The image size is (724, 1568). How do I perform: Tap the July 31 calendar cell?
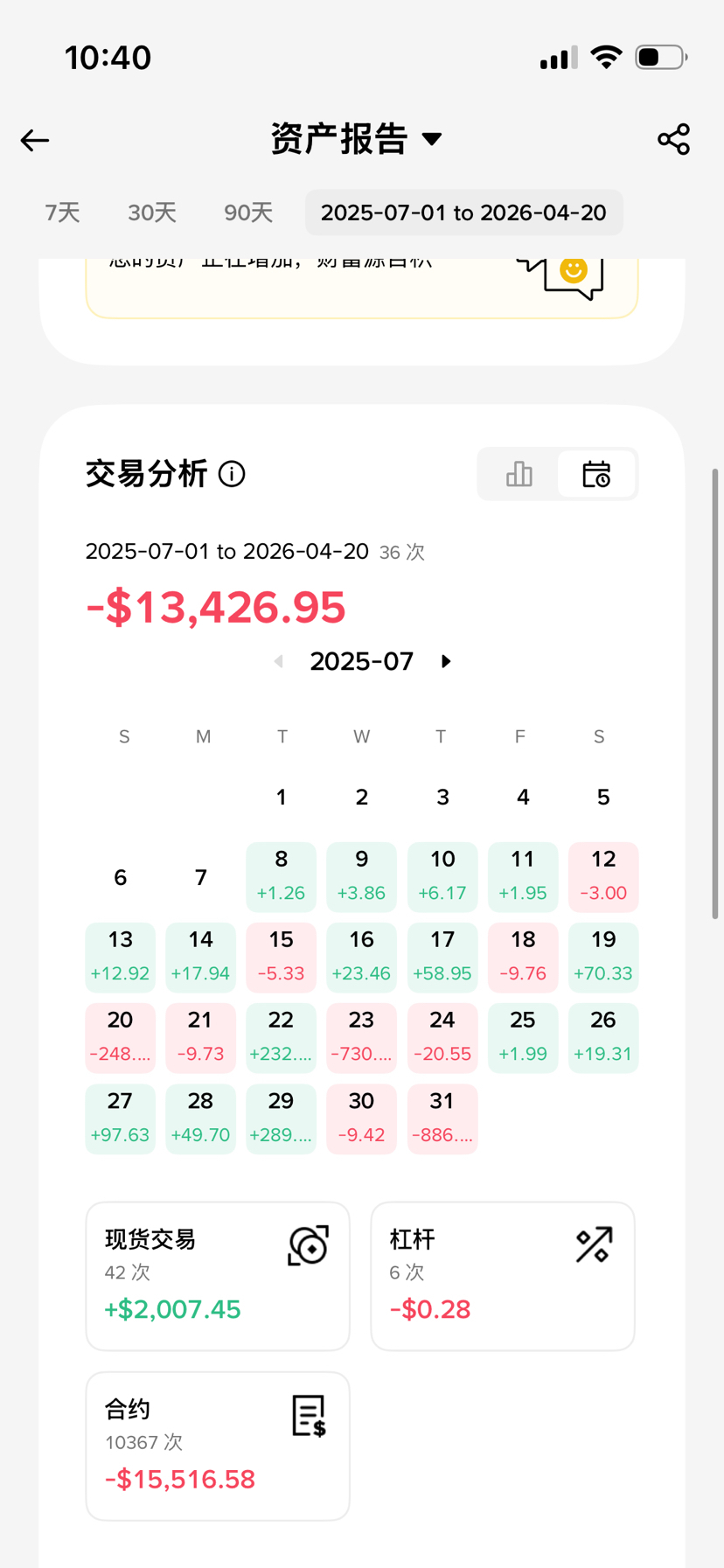tap(442, 1119)
